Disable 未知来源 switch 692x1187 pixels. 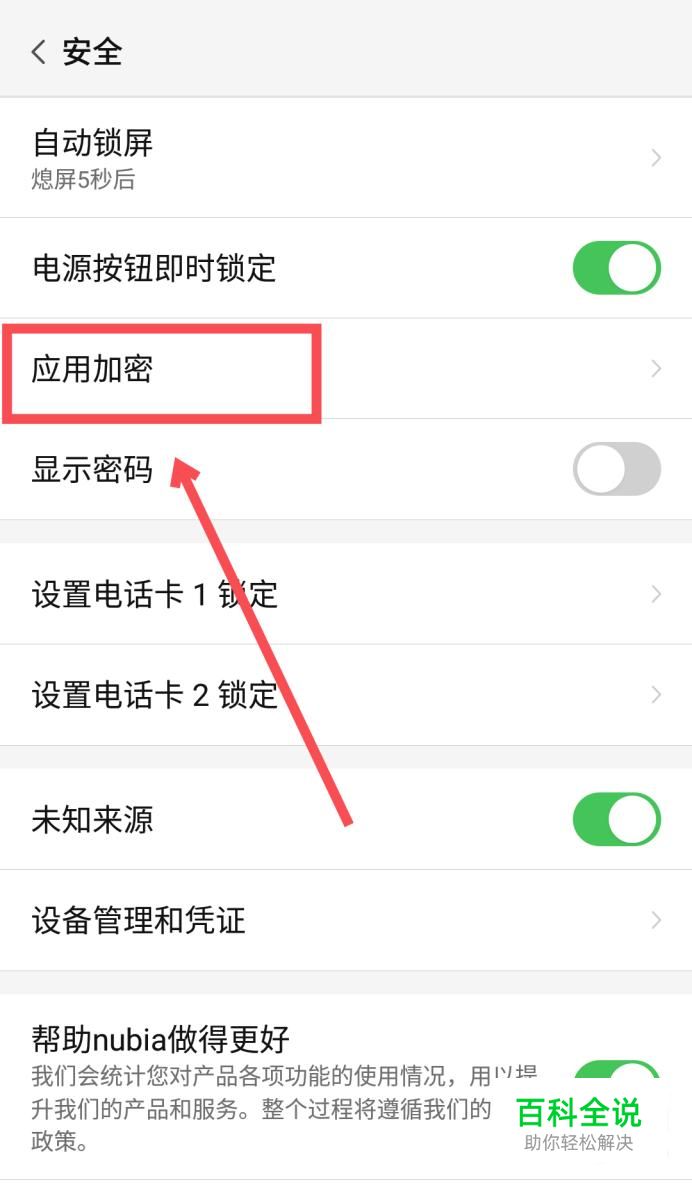tap(616, 820)
